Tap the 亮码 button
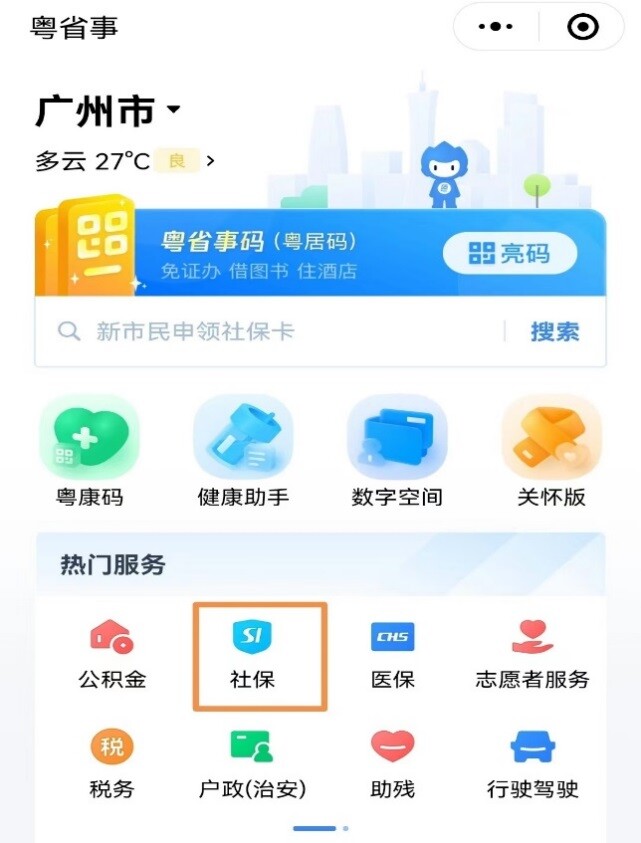Screen dimensions: 641x843 tap(509, 254)
